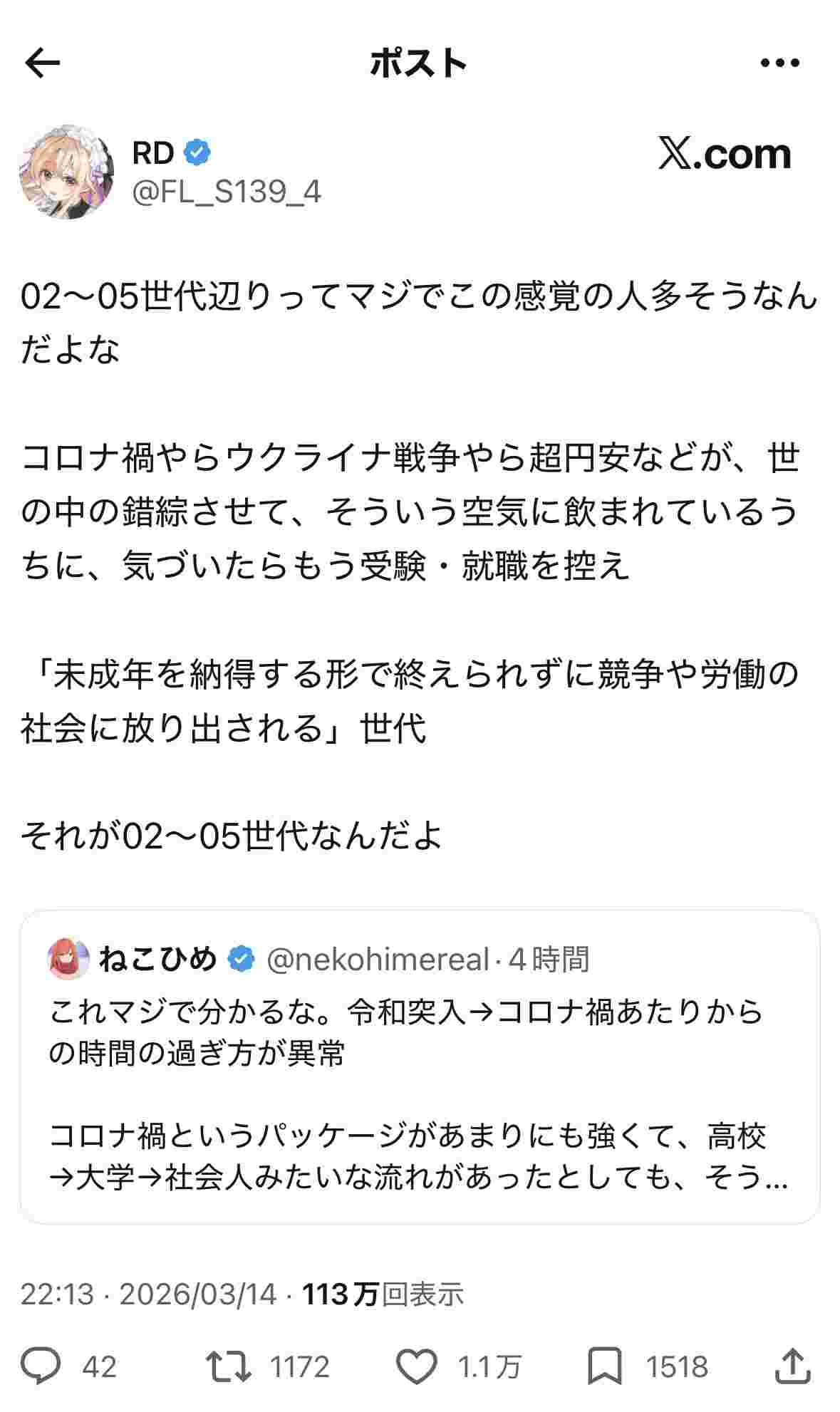Bookmark RD's post
This screenshot has width=840, height=1412.
point(604,1366)
